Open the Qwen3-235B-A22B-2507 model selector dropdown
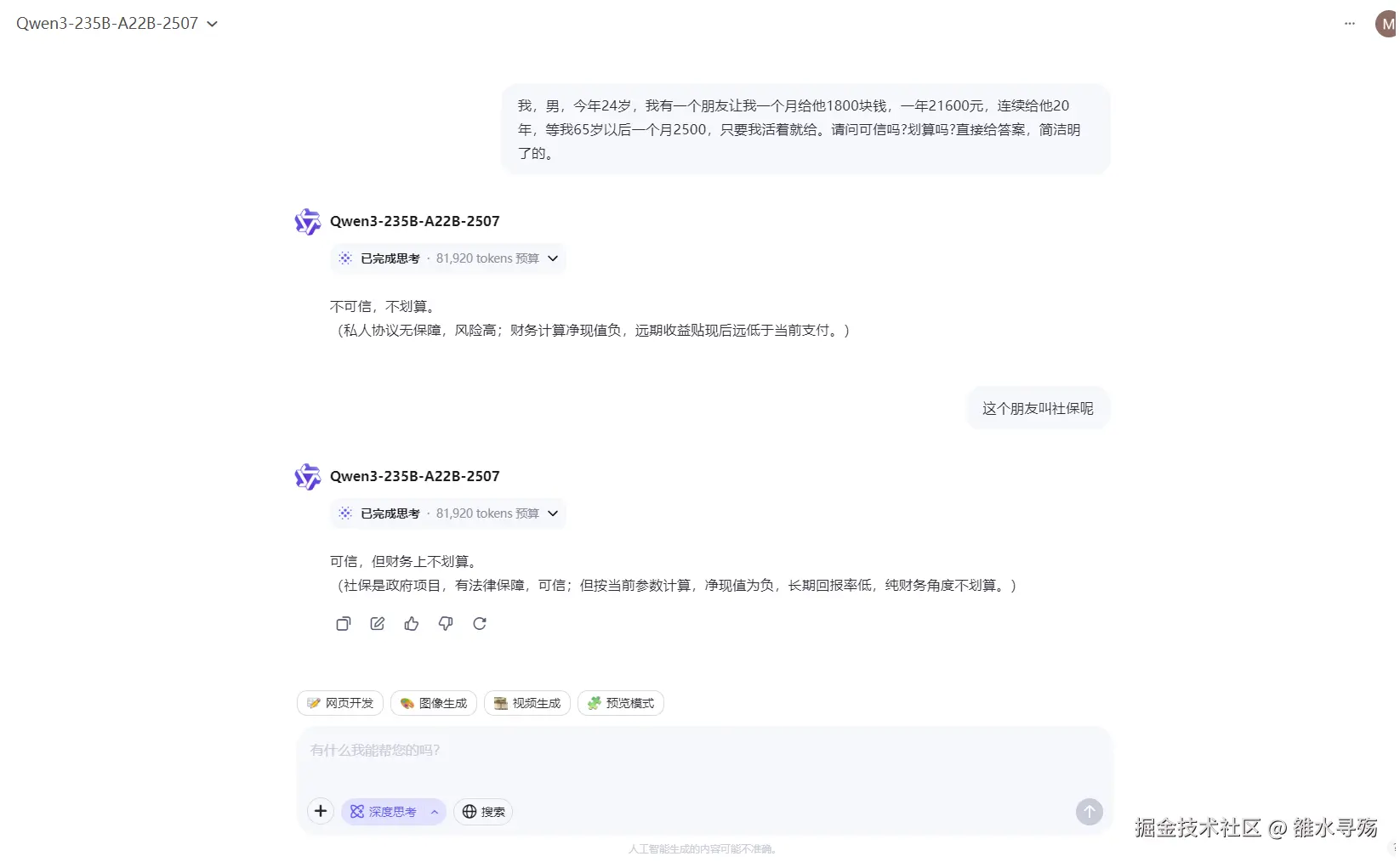This screenshot has width=1400, height=862. 117,24
